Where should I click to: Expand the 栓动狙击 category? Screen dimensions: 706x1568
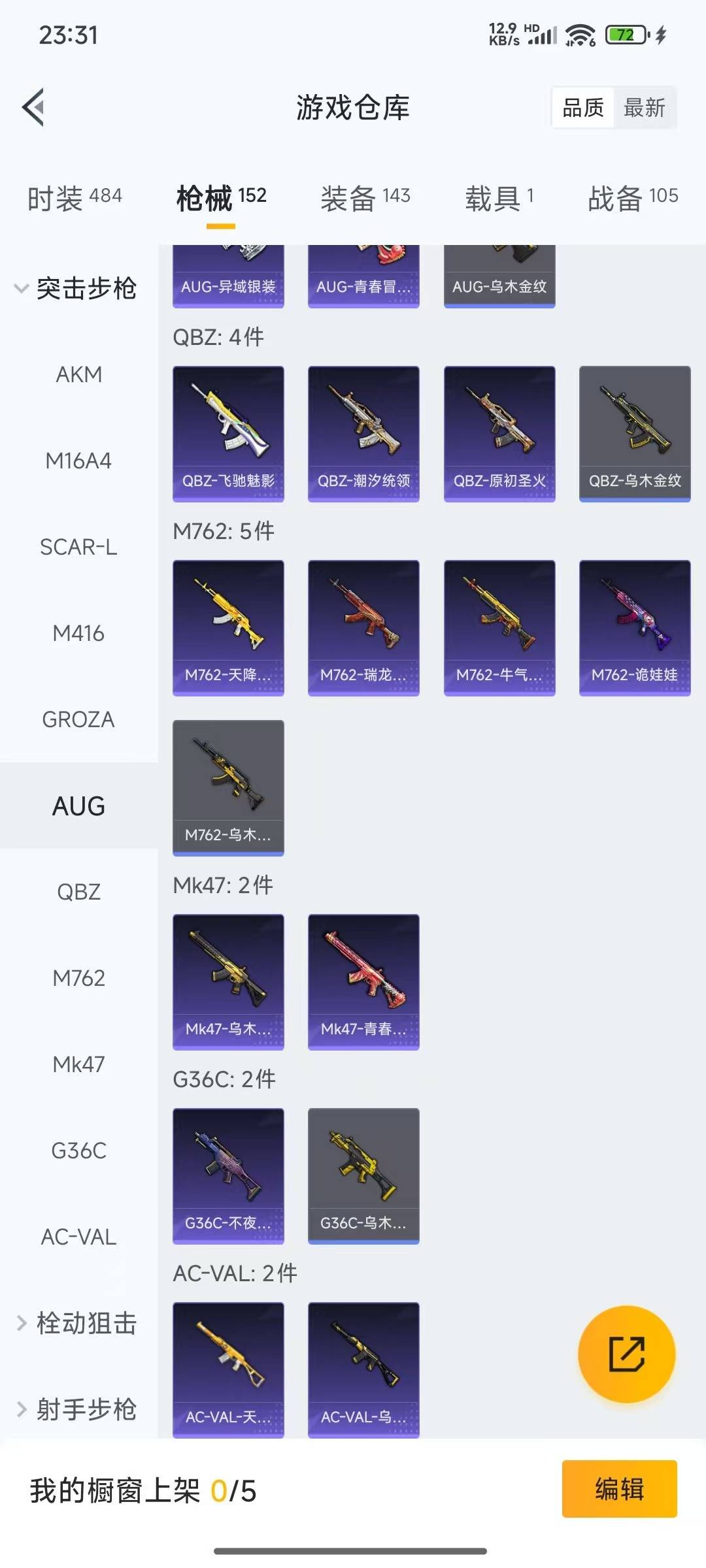pyautogui.click(x=75, y=1323)
